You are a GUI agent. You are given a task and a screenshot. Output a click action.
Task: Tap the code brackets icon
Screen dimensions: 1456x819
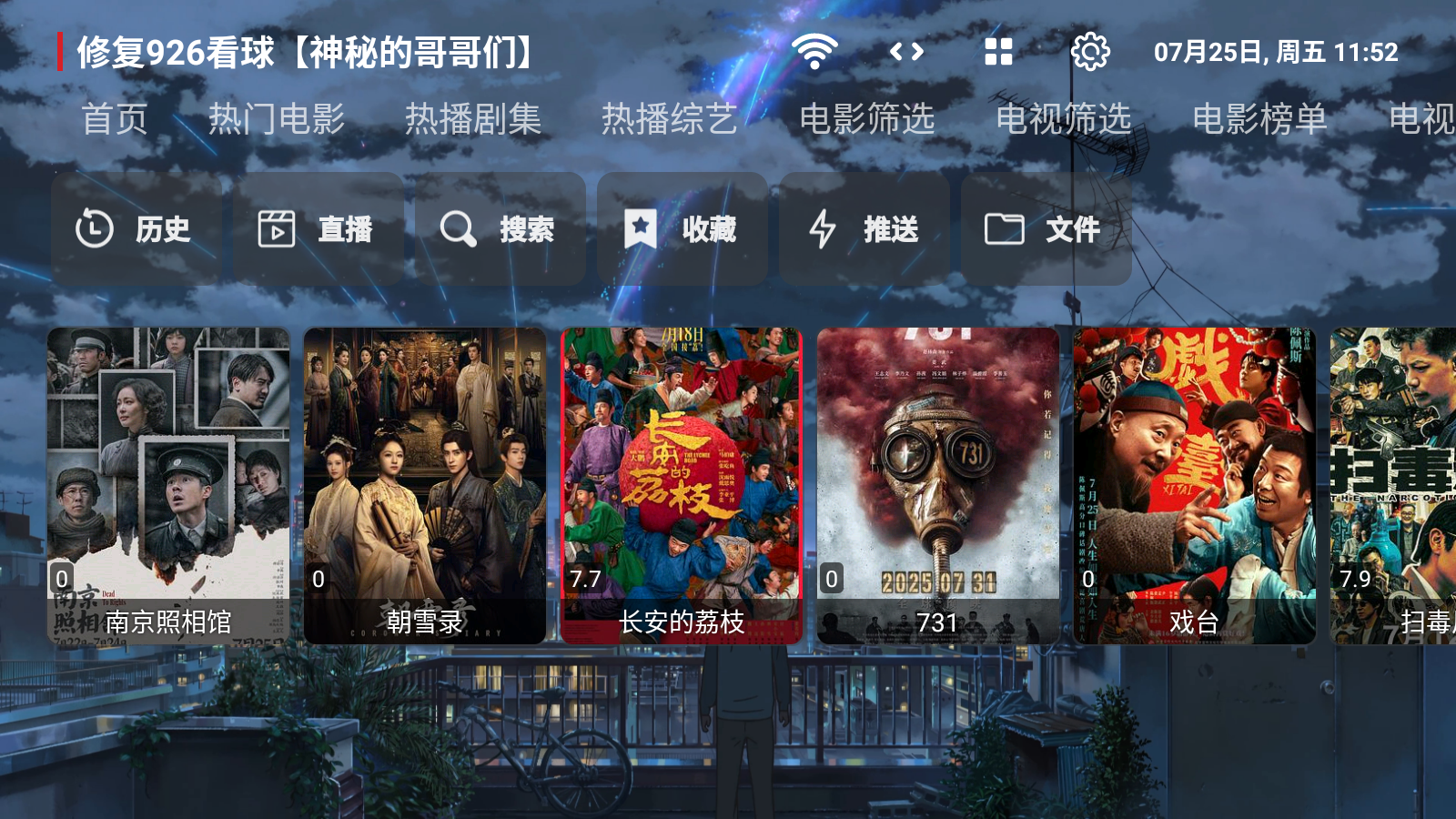coord(906,52)
